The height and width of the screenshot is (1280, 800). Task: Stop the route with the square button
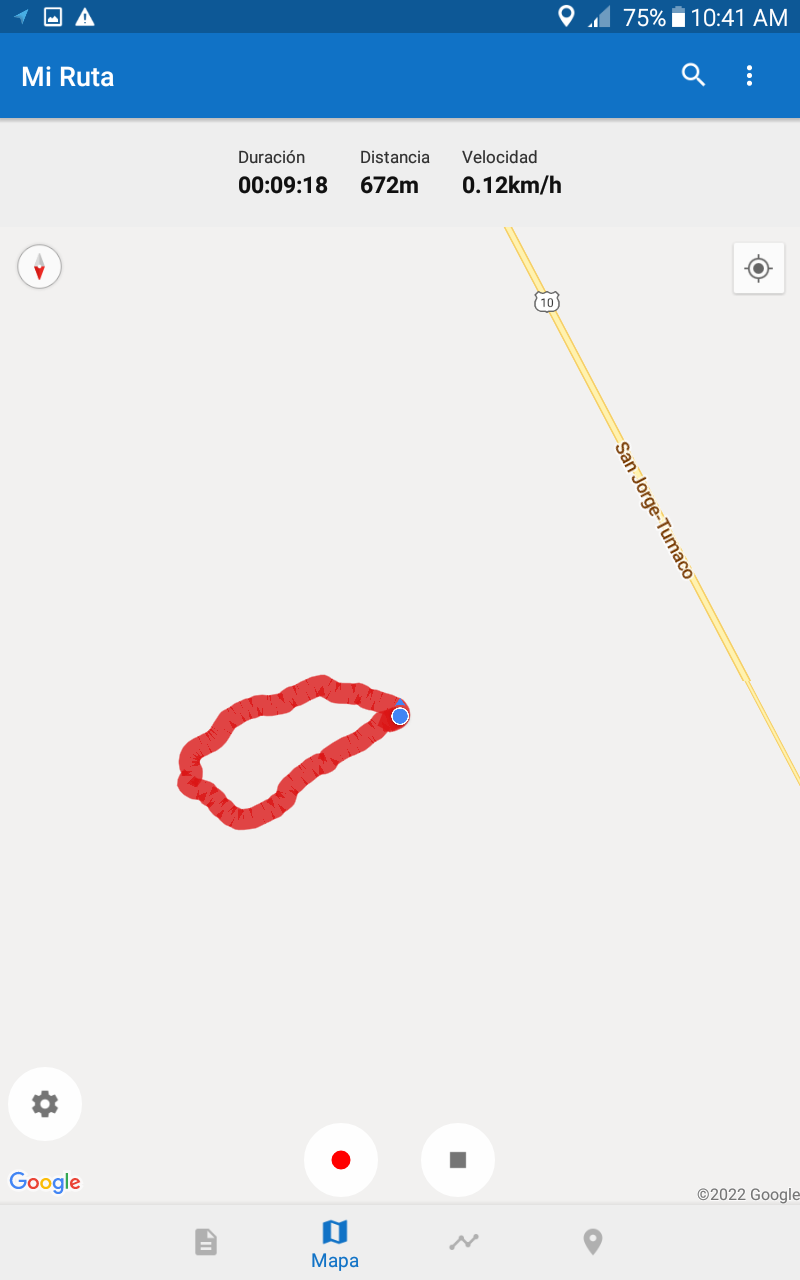coord(458,1160)
